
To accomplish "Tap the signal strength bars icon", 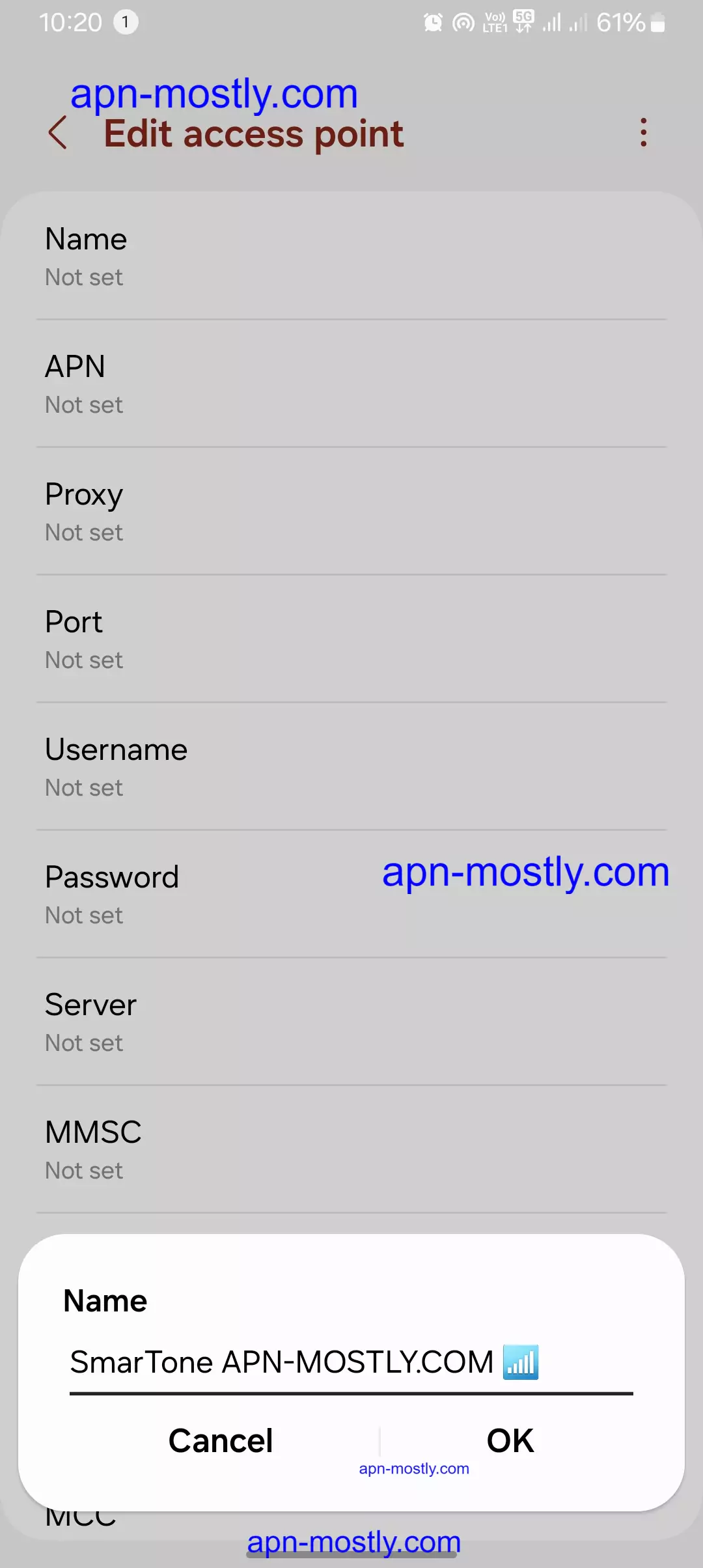I will pos(554,23).
